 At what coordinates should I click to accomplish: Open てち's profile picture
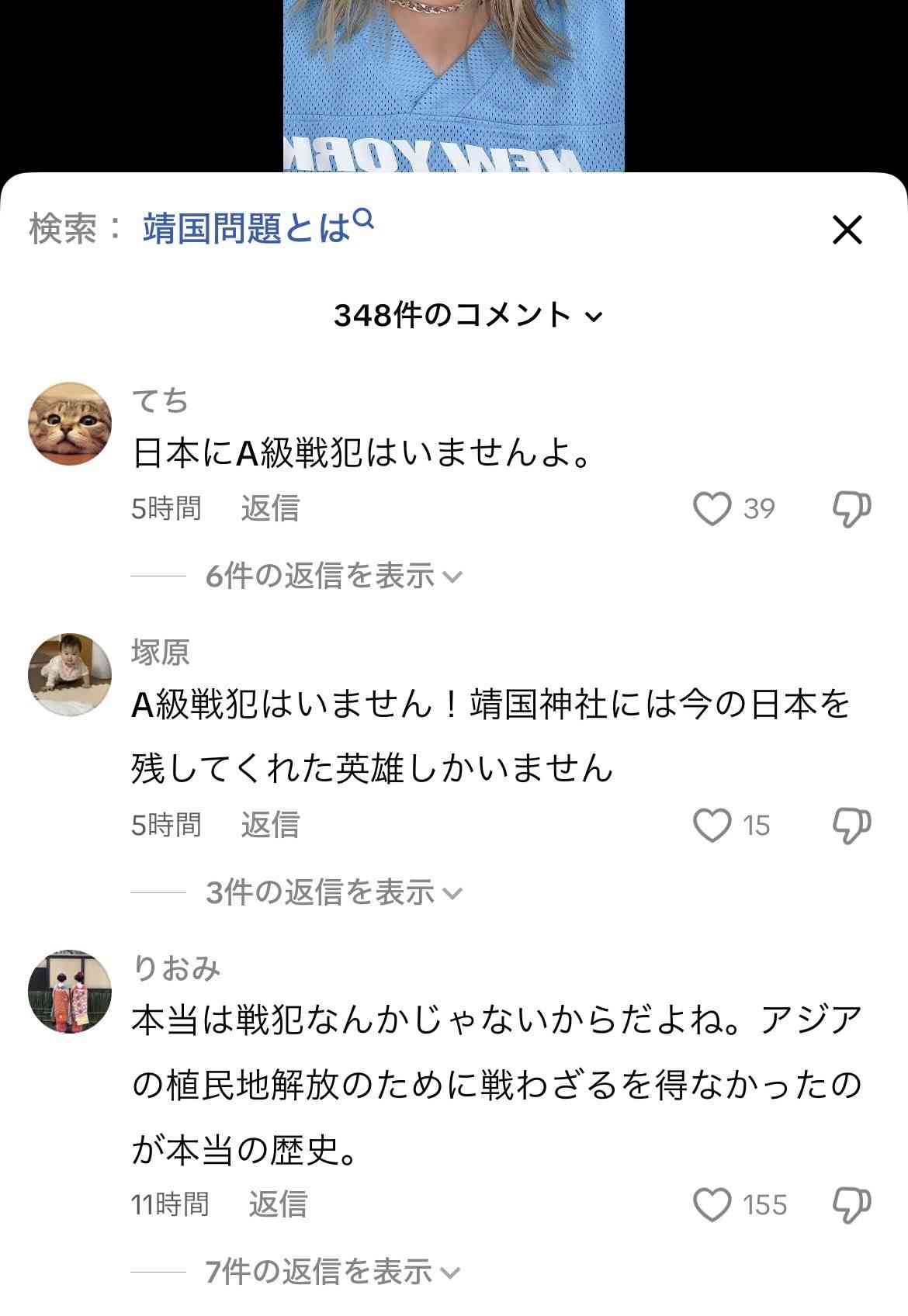(x=70, y=424)
